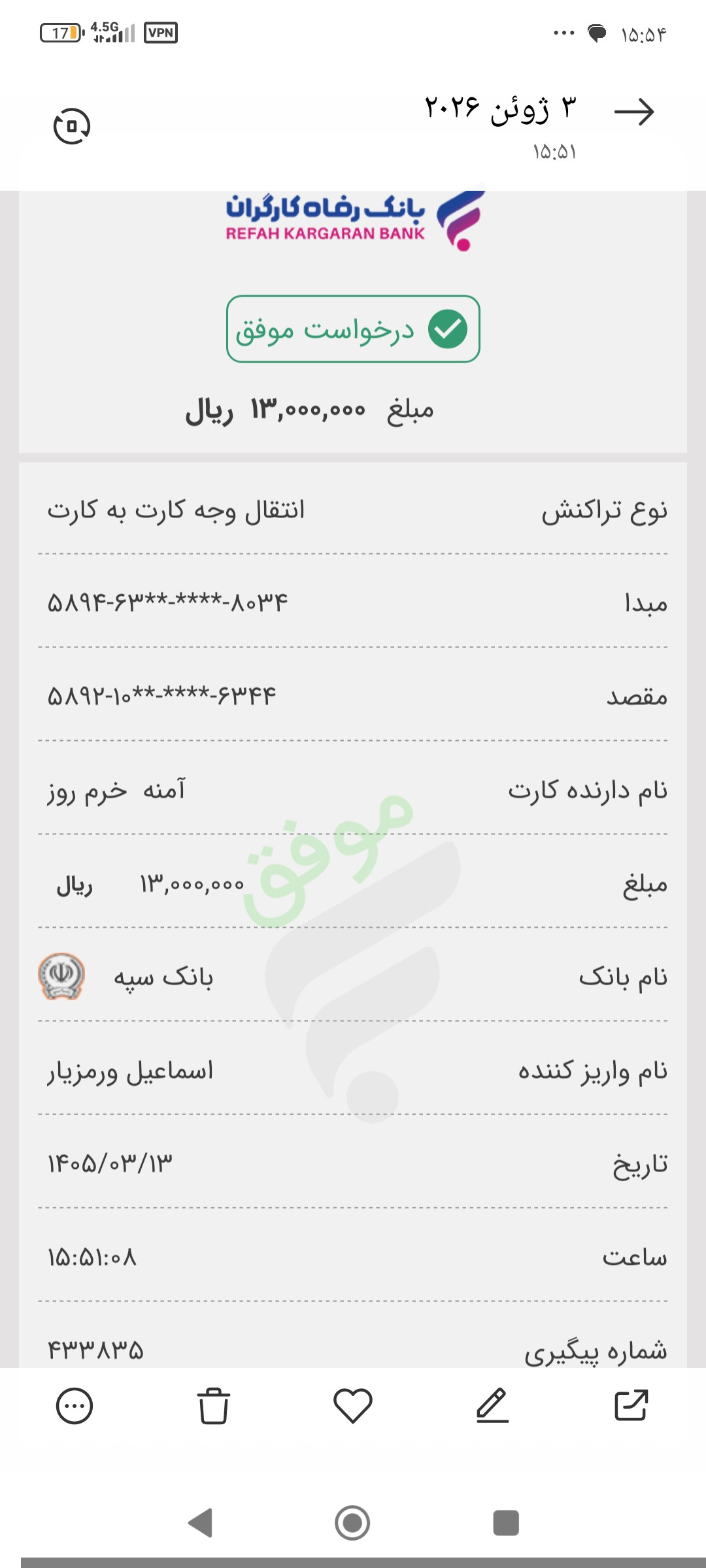The height and width of the screenshot is (1568, 706).
Task: Edit the image with the pencil
Action: click(492, 1405)
